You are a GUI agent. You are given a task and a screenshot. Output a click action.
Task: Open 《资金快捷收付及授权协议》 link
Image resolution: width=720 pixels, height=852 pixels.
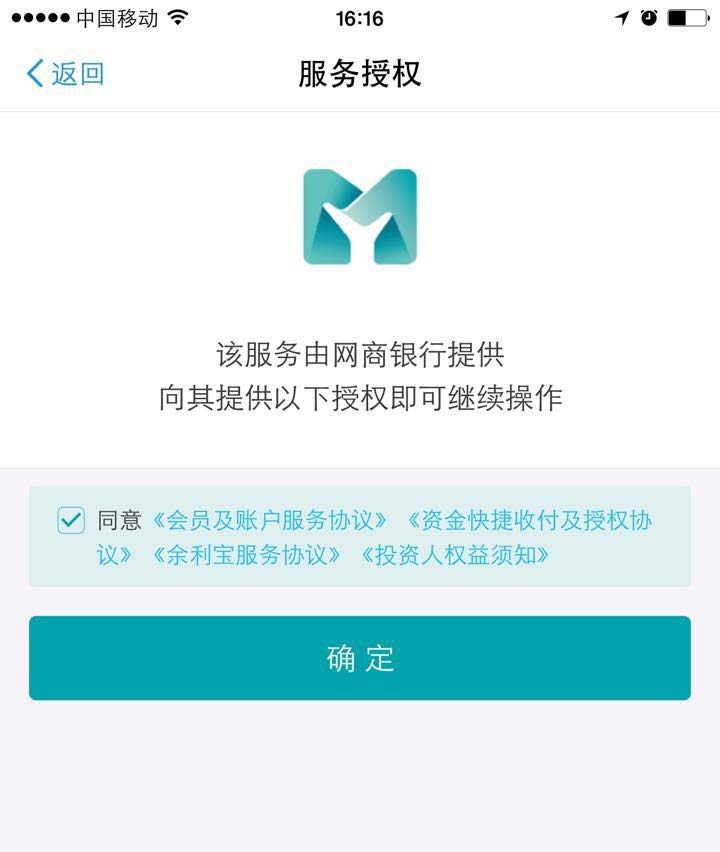[529, 521]
